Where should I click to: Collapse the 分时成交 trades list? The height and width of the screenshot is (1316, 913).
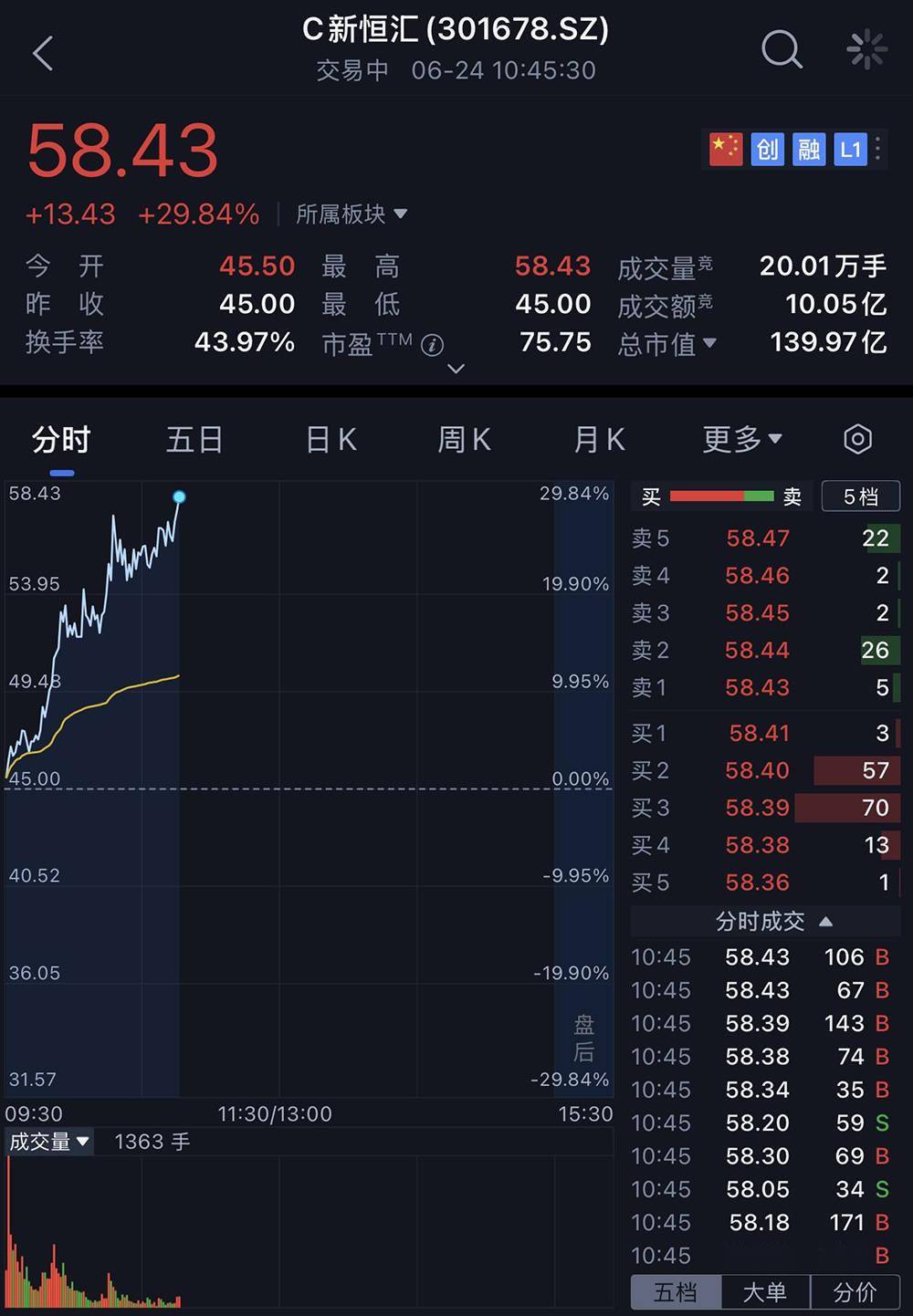pyautogui.click(x=774, y=922)
